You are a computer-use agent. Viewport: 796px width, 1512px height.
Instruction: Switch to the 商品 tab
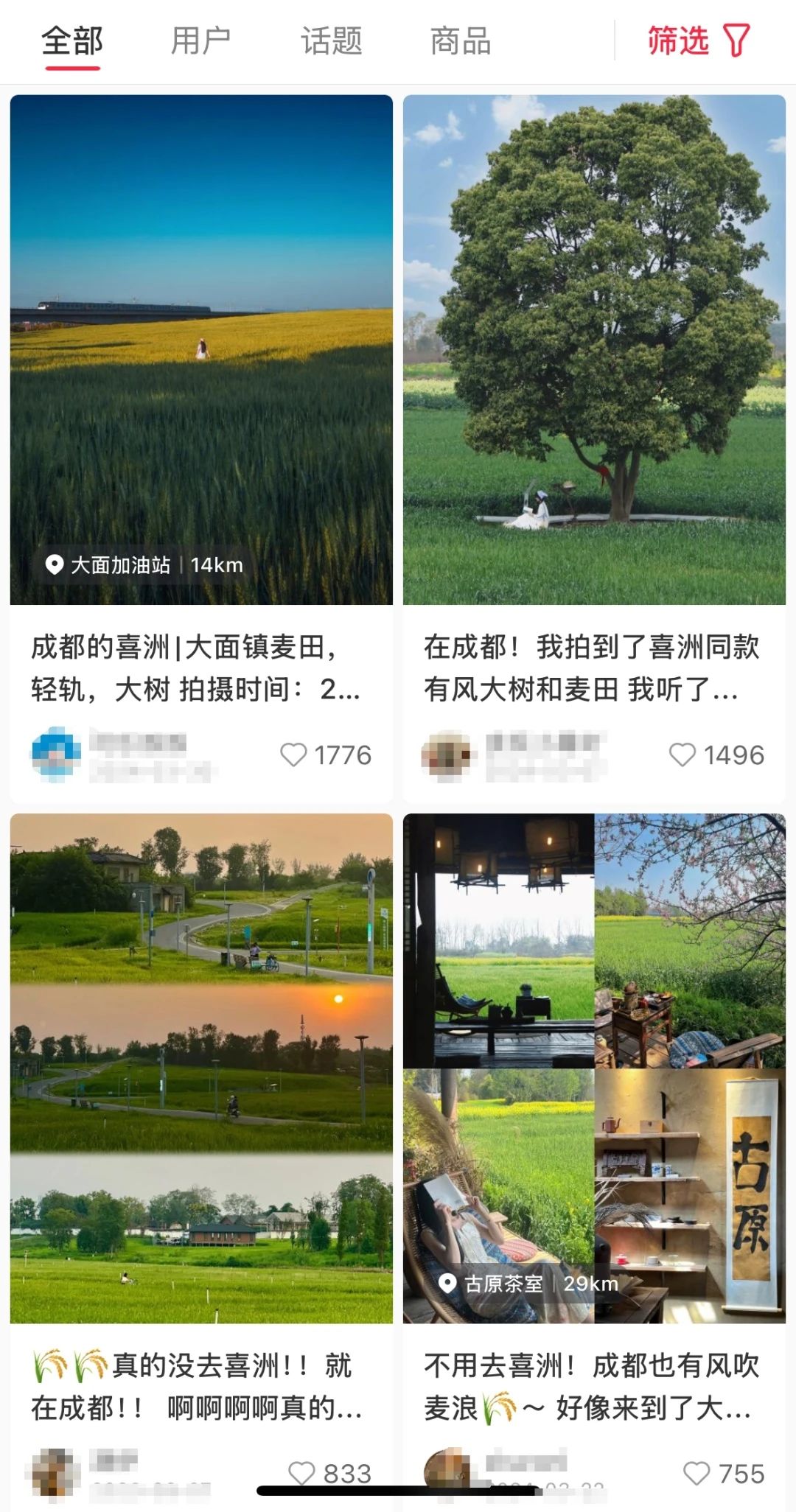461,41
